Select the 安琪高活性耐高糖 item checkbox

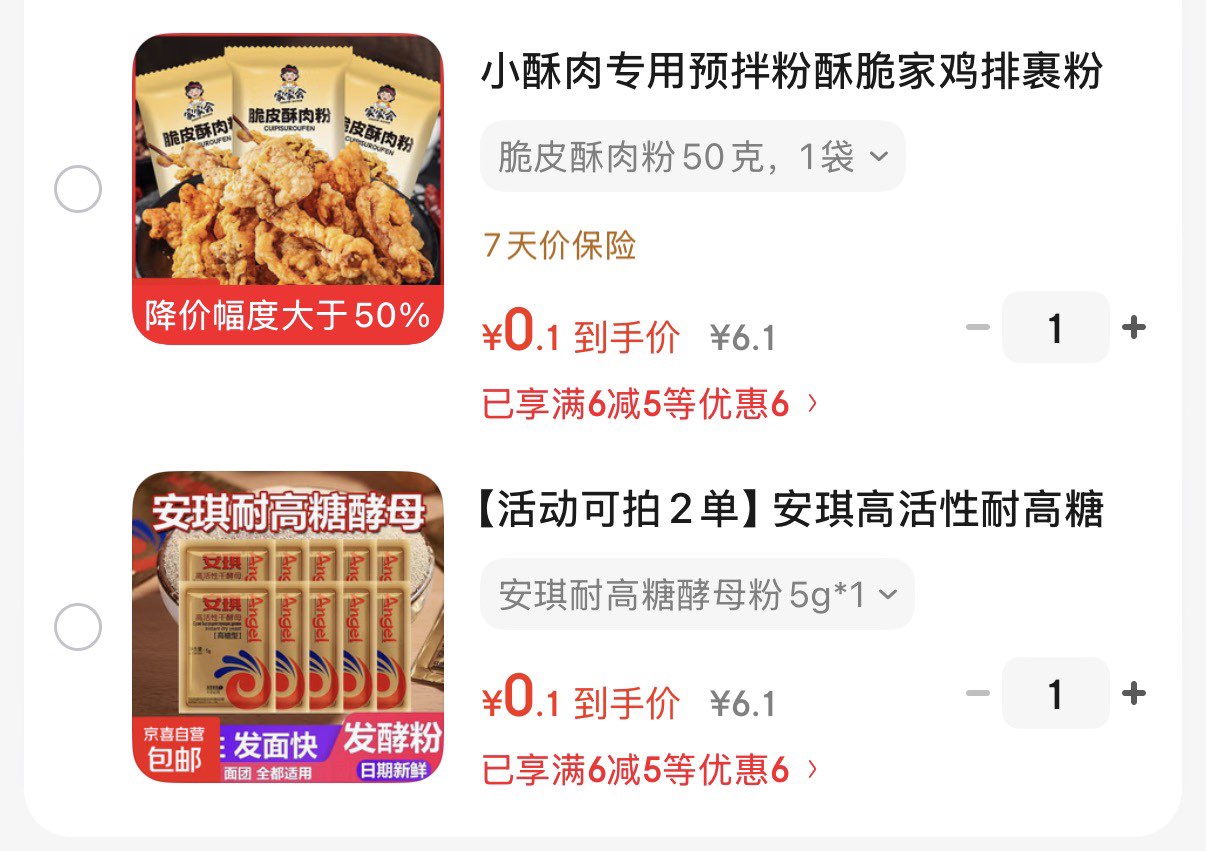78,628
